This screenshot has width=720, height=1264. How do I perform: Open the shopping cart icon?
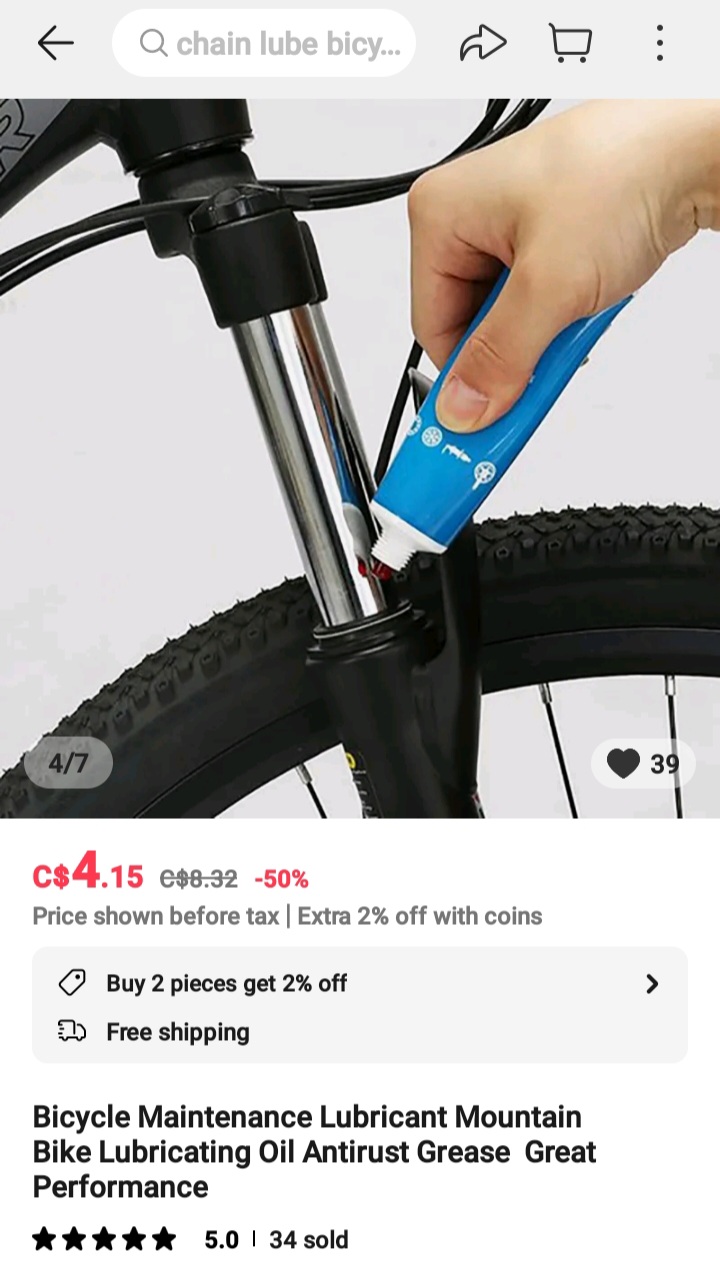tap(570, 43)
